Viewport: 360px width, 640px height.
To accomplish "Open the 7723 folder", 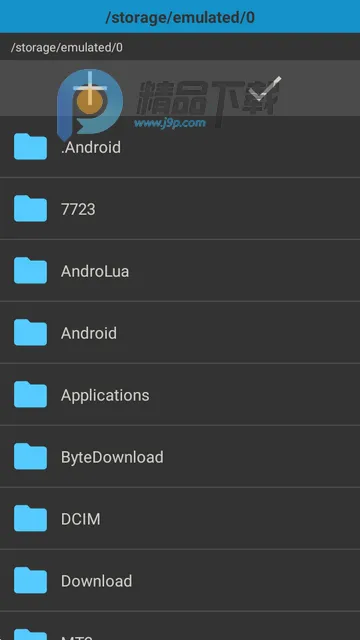I will pyautogui.click(x=180, y=209).
